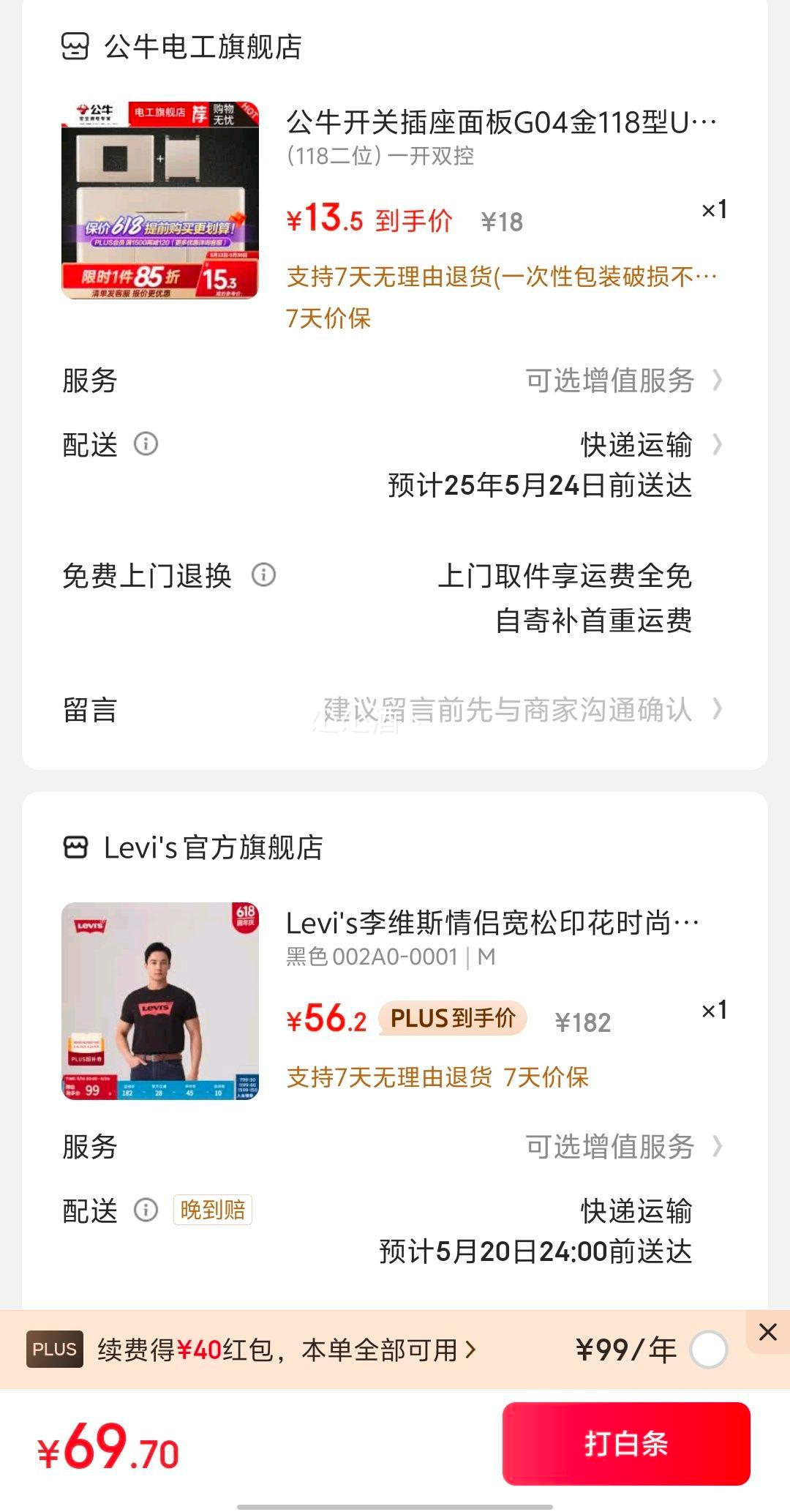Select the ¥99/年 PLUS renewal radio button

(708, 1350)
